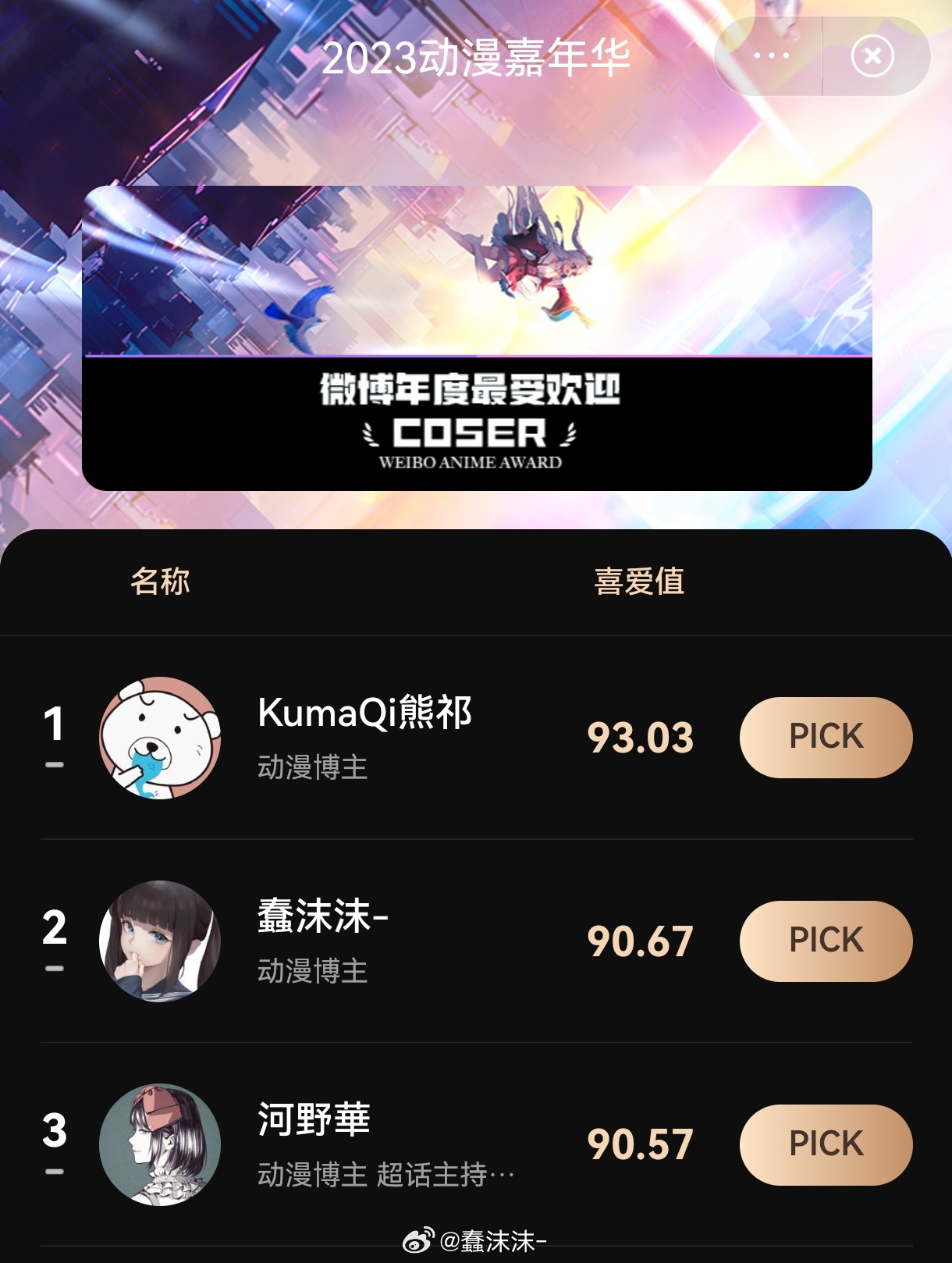
Task: Vote PICK for 蠢沫沫-
Action: (826, 941)
